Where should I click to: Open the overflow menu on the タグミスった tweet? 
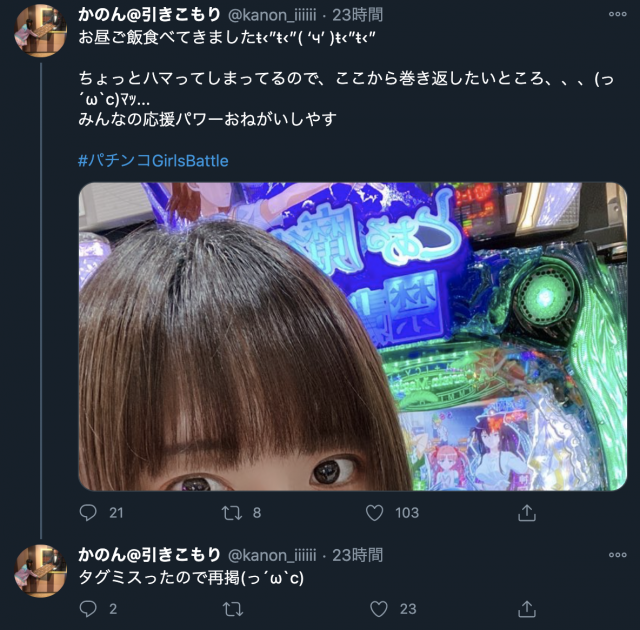point(618,554)
